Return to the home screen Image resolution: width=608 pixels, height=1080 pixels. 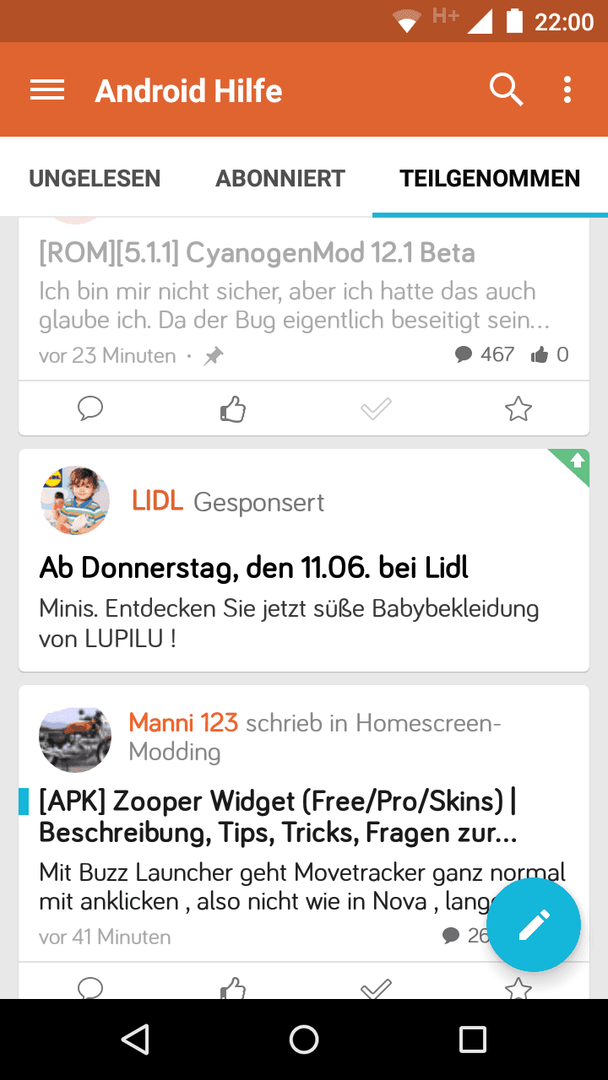tap(304, 1039)
